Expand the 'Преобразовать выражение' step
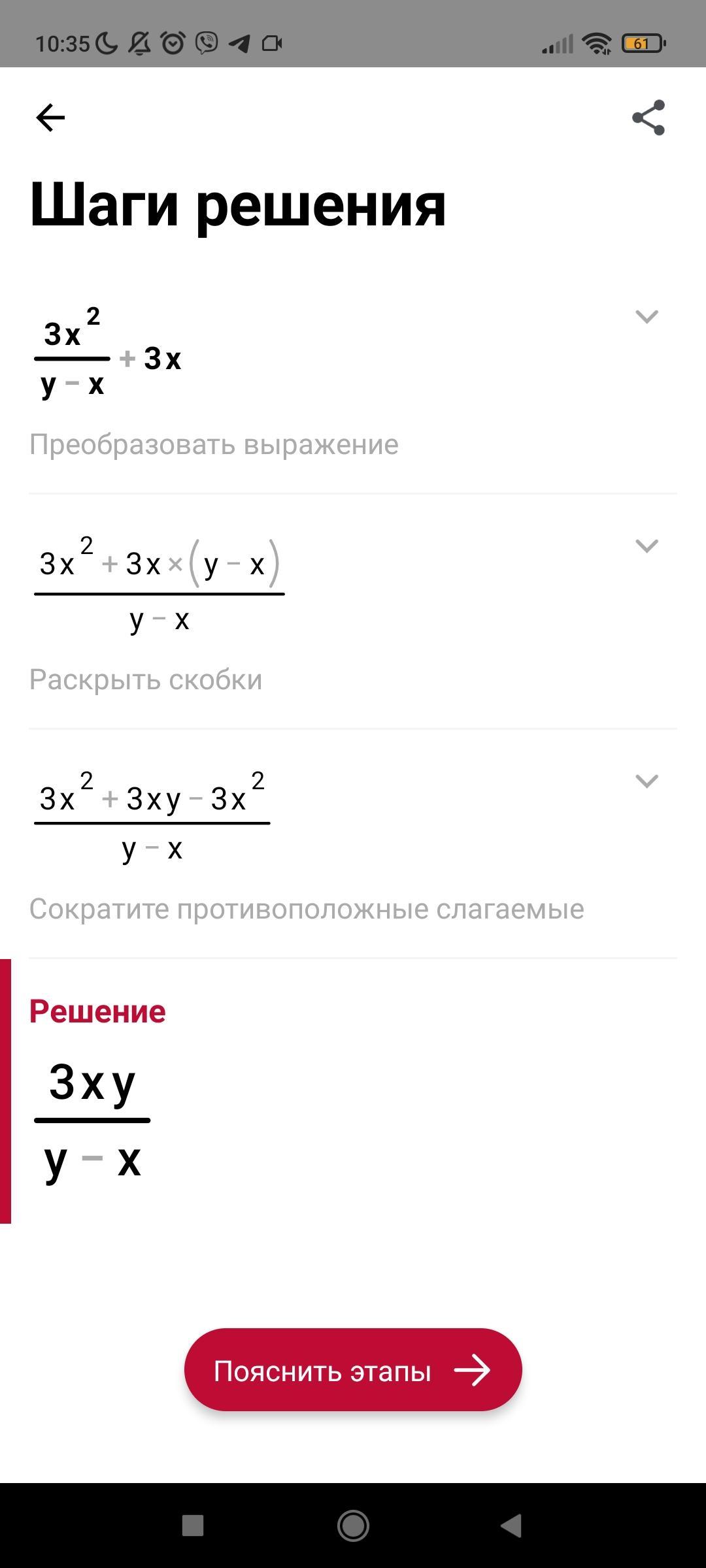This screenshot has width=706, height=1568. point(647,317)
